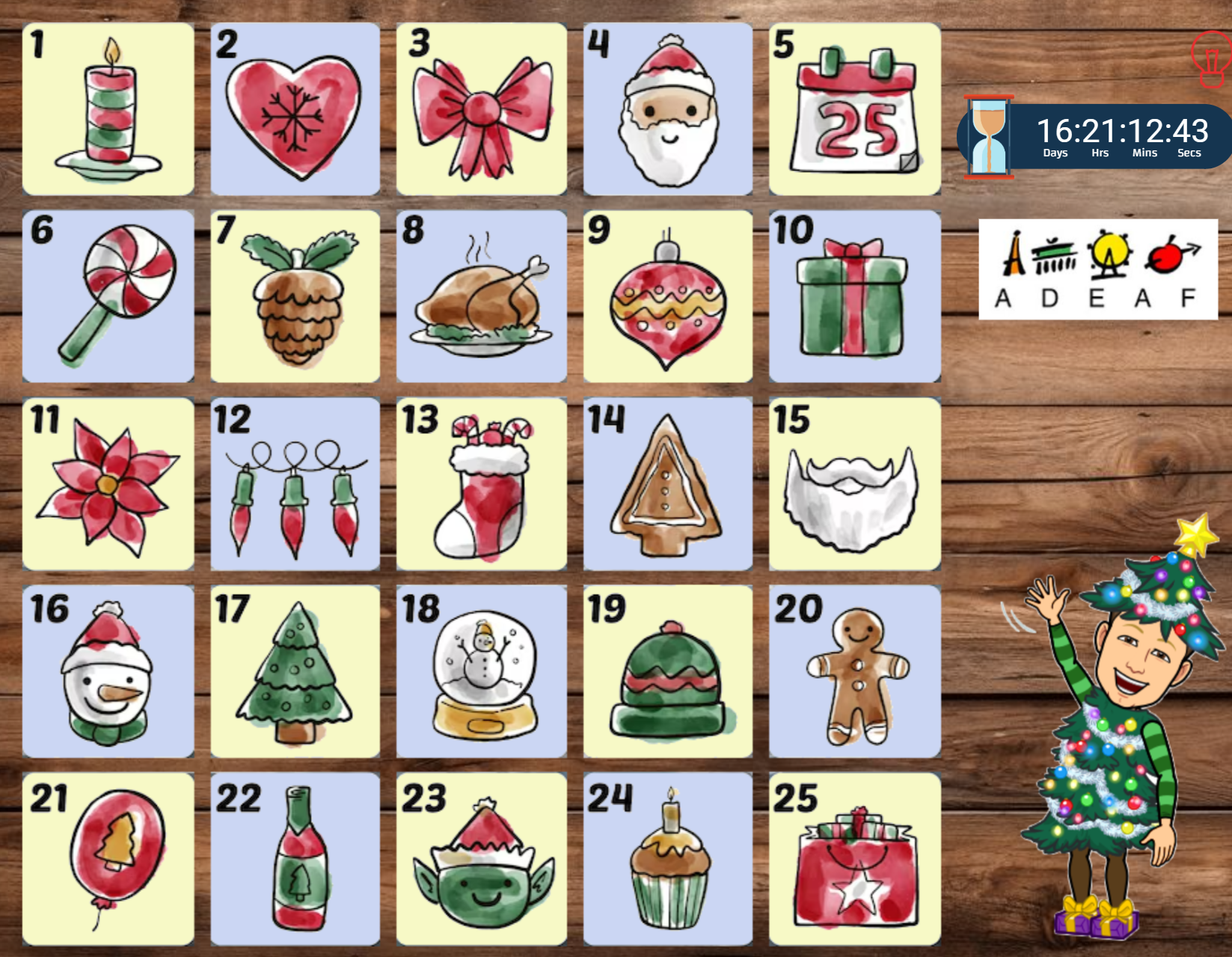The image size is (1232, 957).
Task: Open day 13 stocking tile
Action: coord(481,484)
